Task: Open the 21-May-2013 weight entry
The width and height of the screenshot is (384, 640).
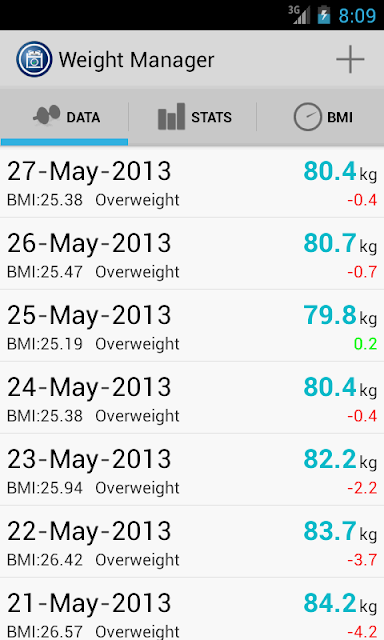Action: (192, 609)
